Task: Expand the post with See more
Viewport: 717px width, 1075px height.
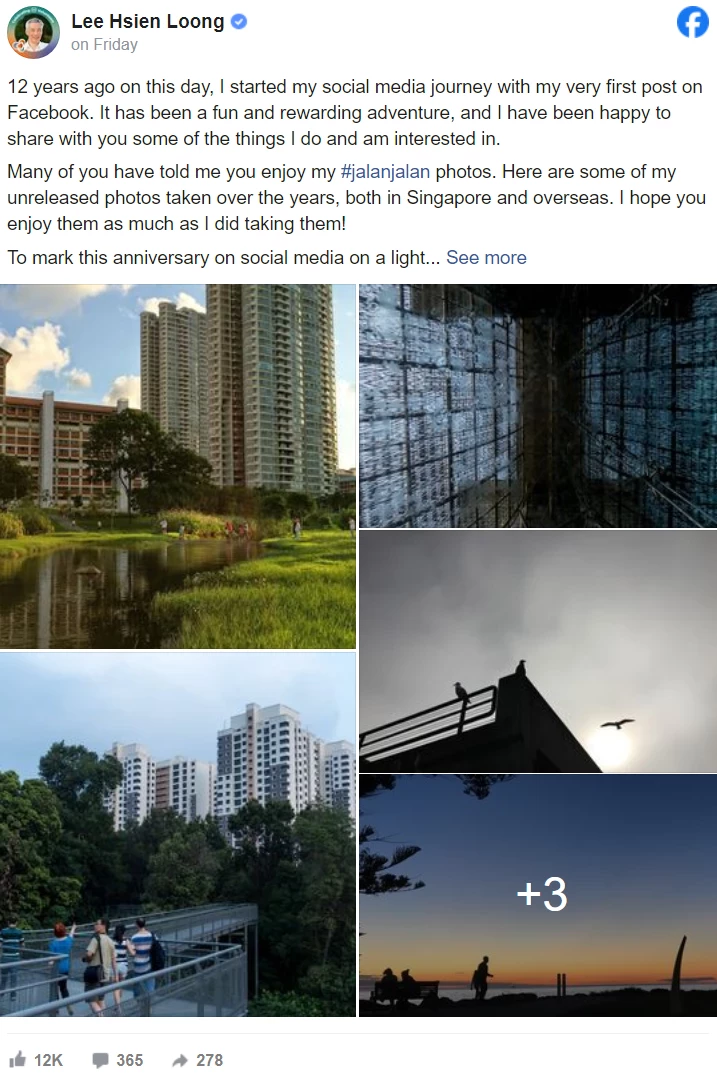Action: pyautogui.click(x=486, y=258)
